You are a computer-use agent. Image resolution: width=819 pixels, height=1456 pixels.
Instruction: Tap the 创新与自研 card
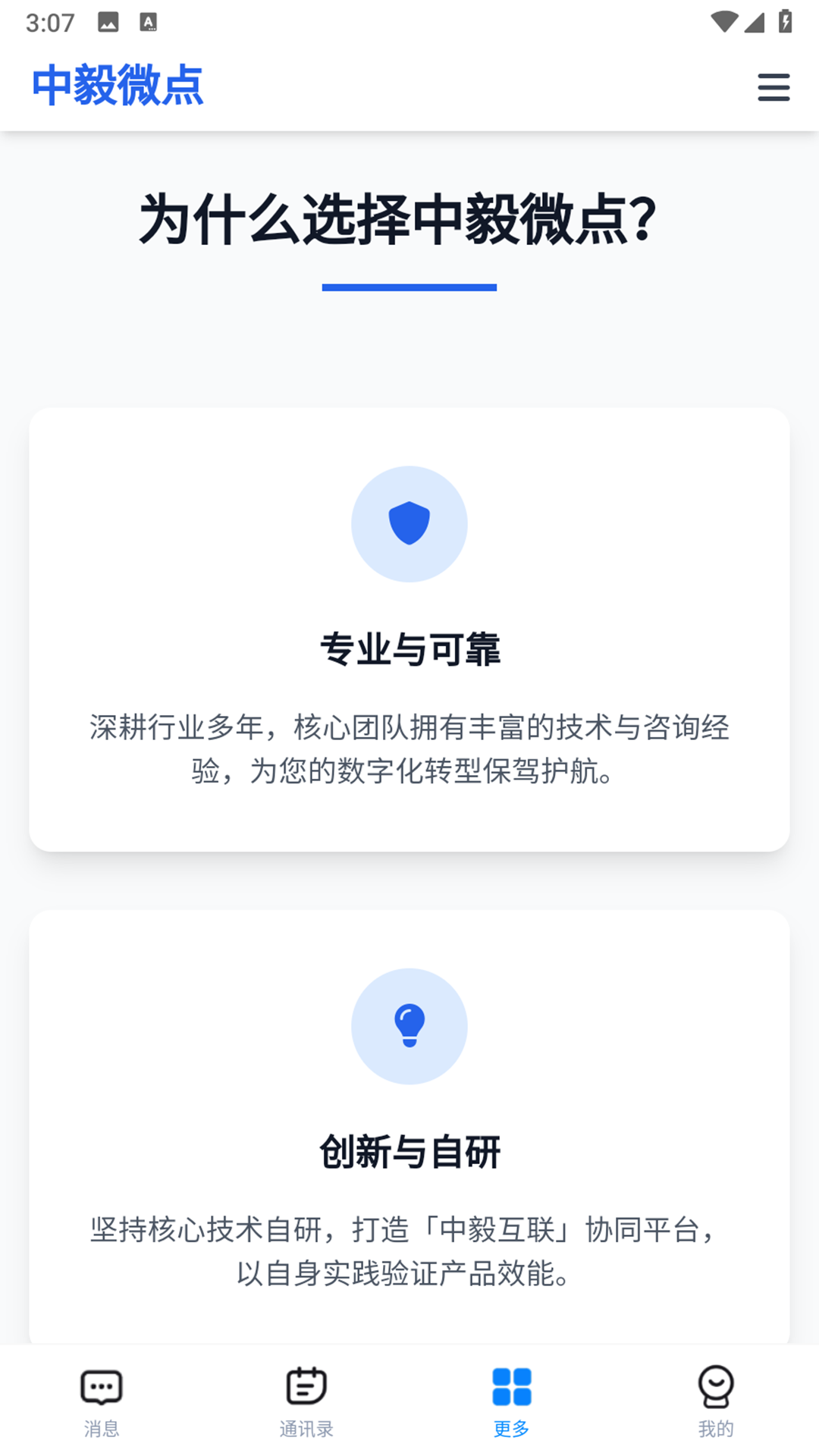(x=409, y=1122)
